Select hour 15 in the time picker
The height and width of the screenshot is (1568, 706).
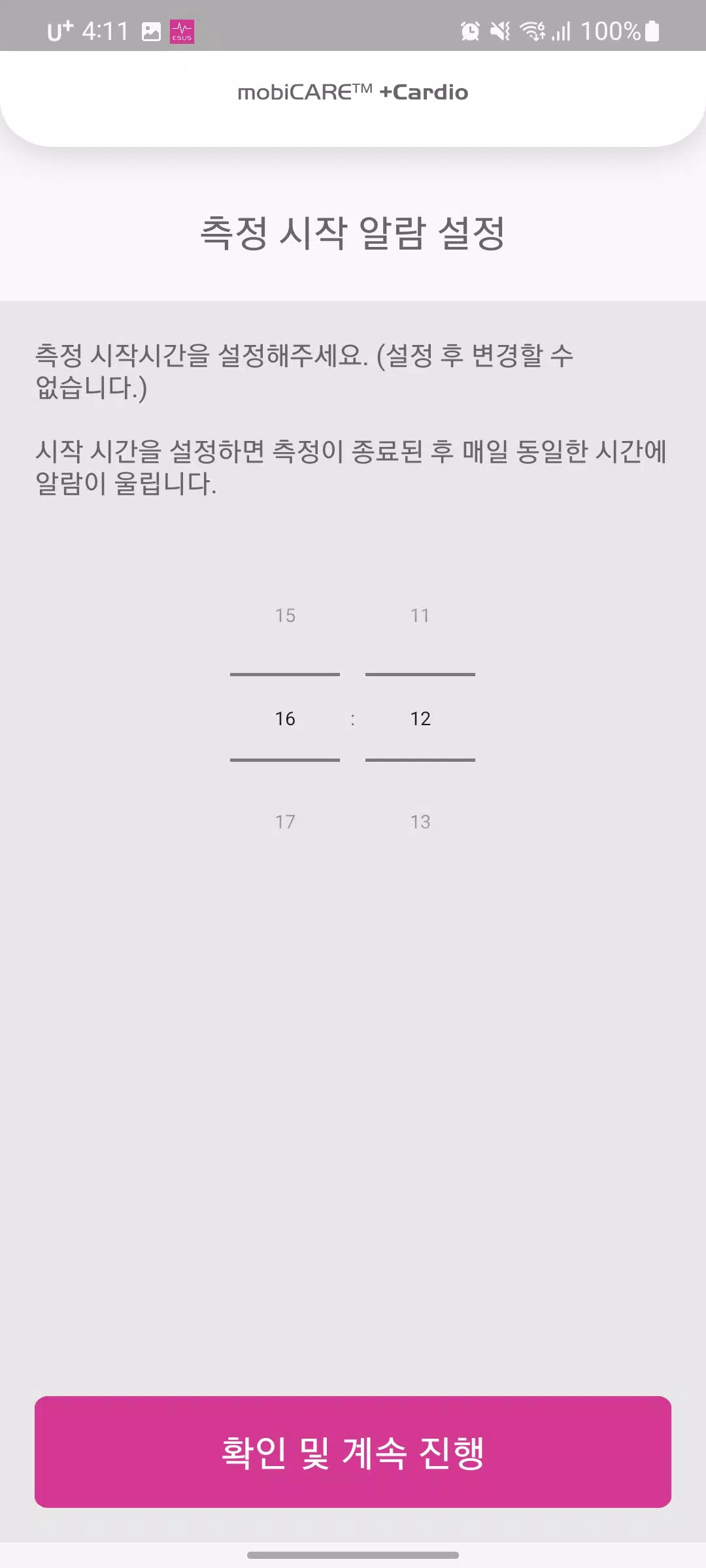tap(285, 615)
